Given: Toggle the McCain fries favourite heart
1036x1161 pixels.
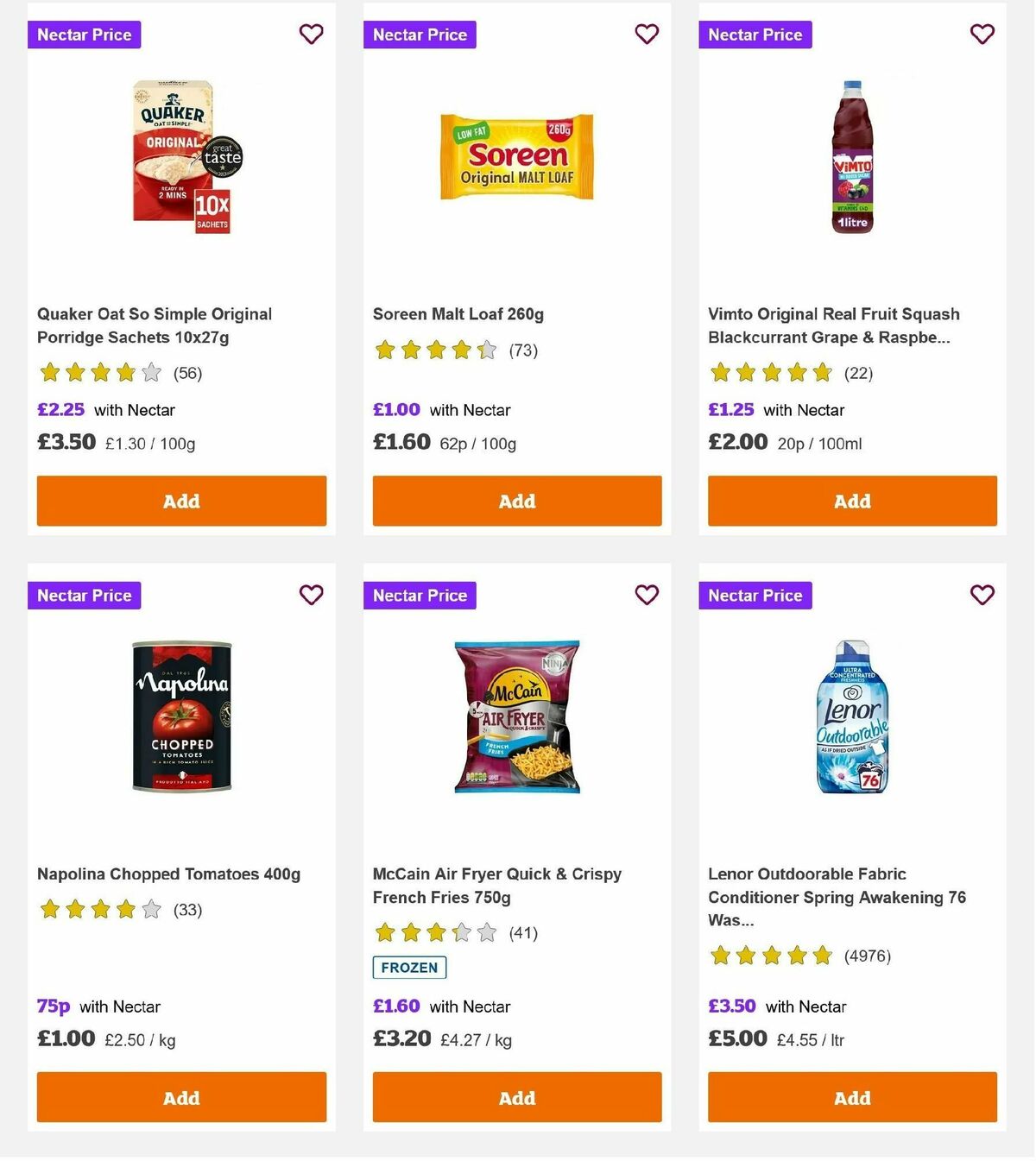Looking at the screenshot, I should point(646,595).
